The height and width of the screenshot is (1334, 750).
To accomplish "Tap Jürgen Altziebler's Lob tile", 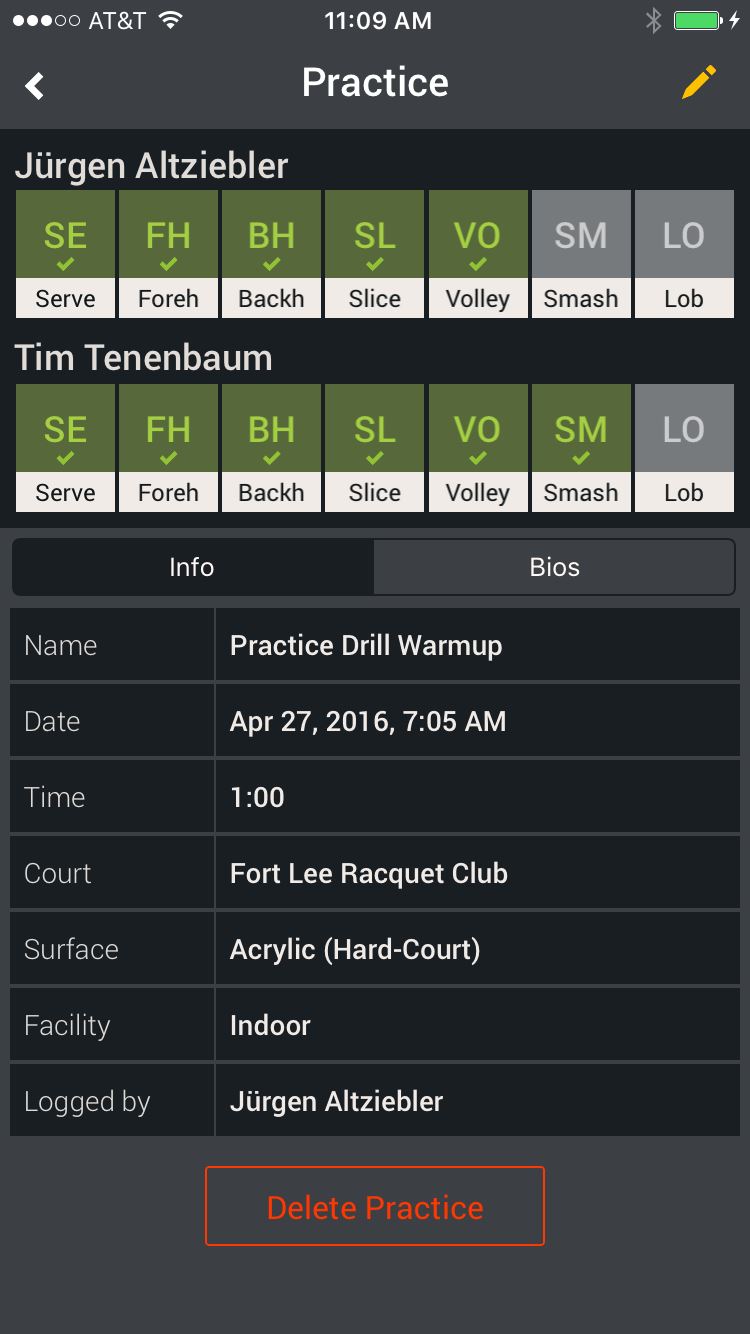I will click(684, 254).
